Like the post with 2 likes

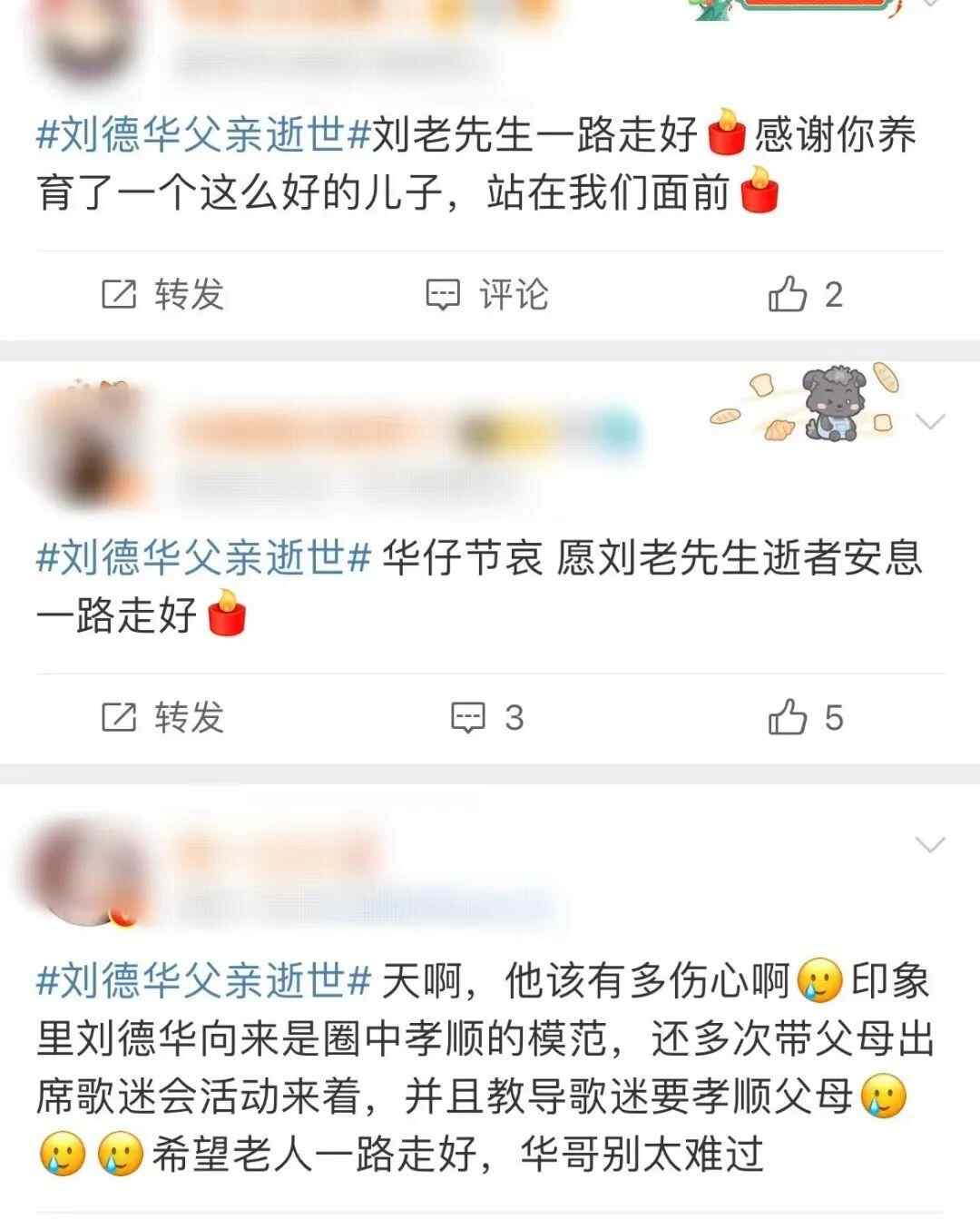(x=805, y=295)
